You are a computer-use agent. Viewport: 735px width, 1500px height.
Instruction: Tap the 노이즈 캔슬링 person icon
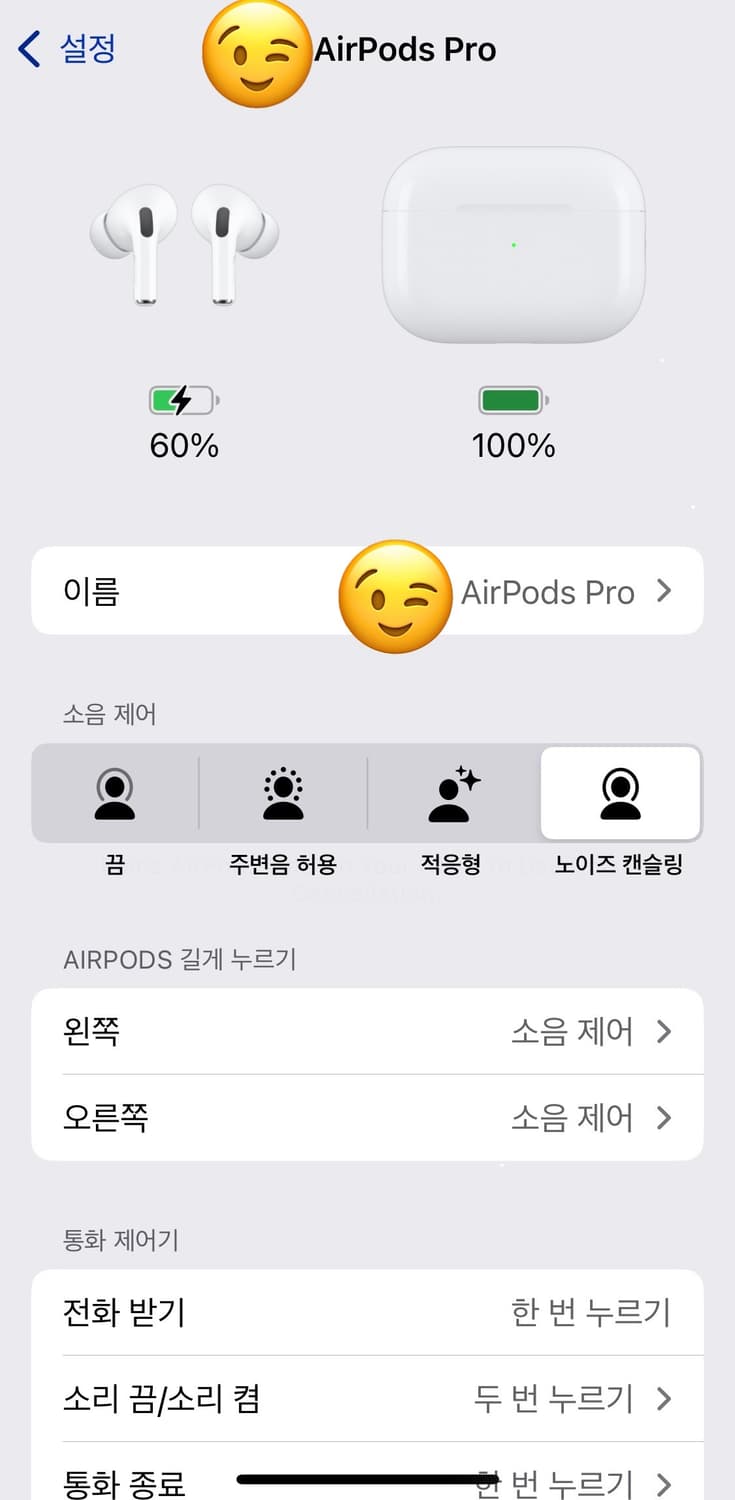(x=620, y=793)
